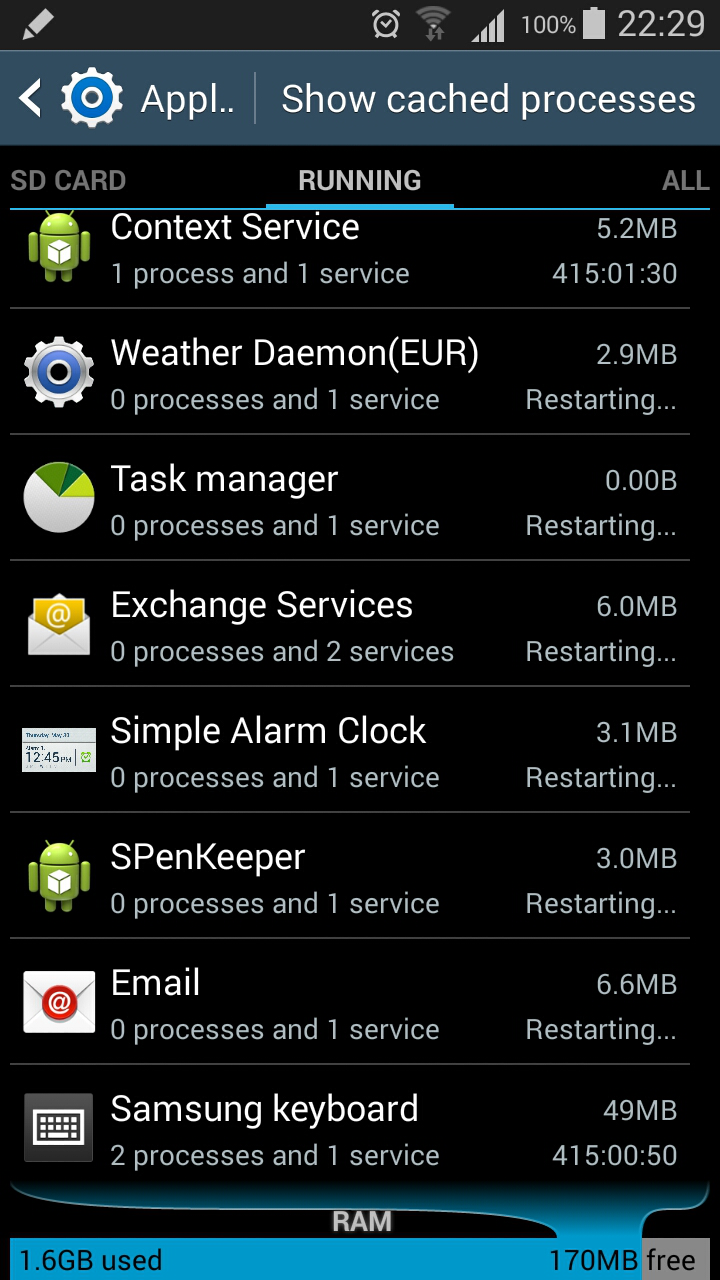View SPenKeeper service details
This screenshot has height=1280, width=720.
tap(350, 876)
